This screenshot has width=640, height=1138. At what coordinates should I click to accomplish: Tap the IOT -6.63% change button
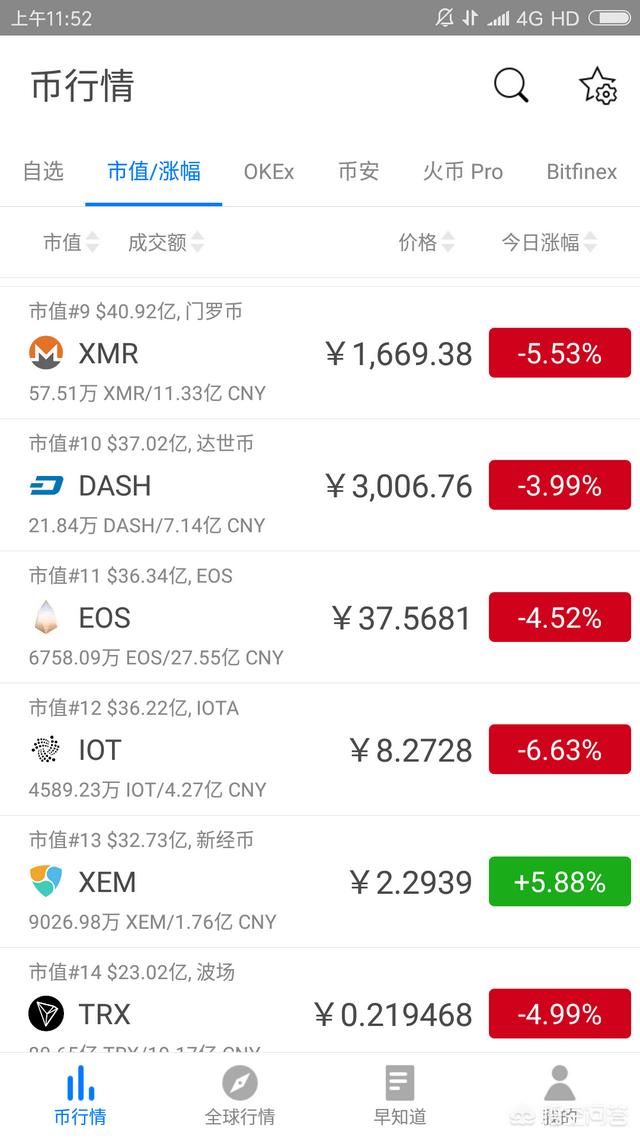[559, 750]
